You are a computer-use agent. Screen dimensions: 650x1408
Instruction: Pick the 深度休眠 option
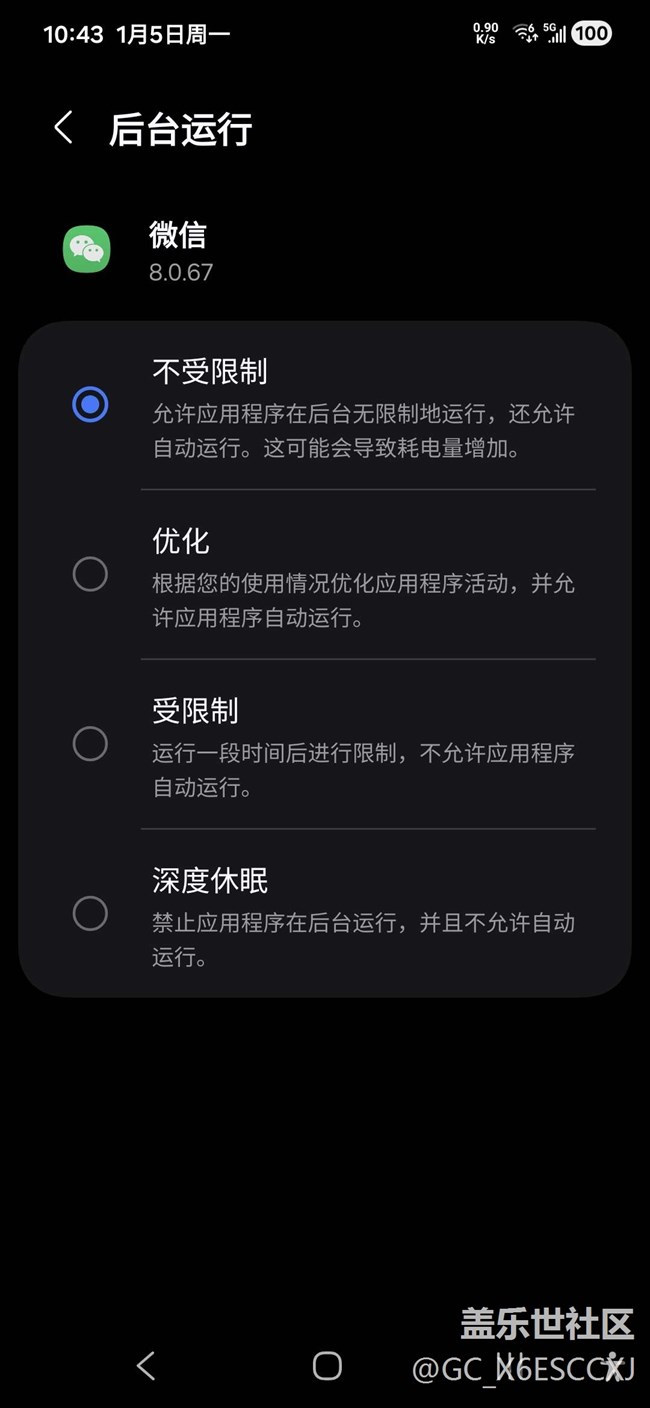coord(90,913)
